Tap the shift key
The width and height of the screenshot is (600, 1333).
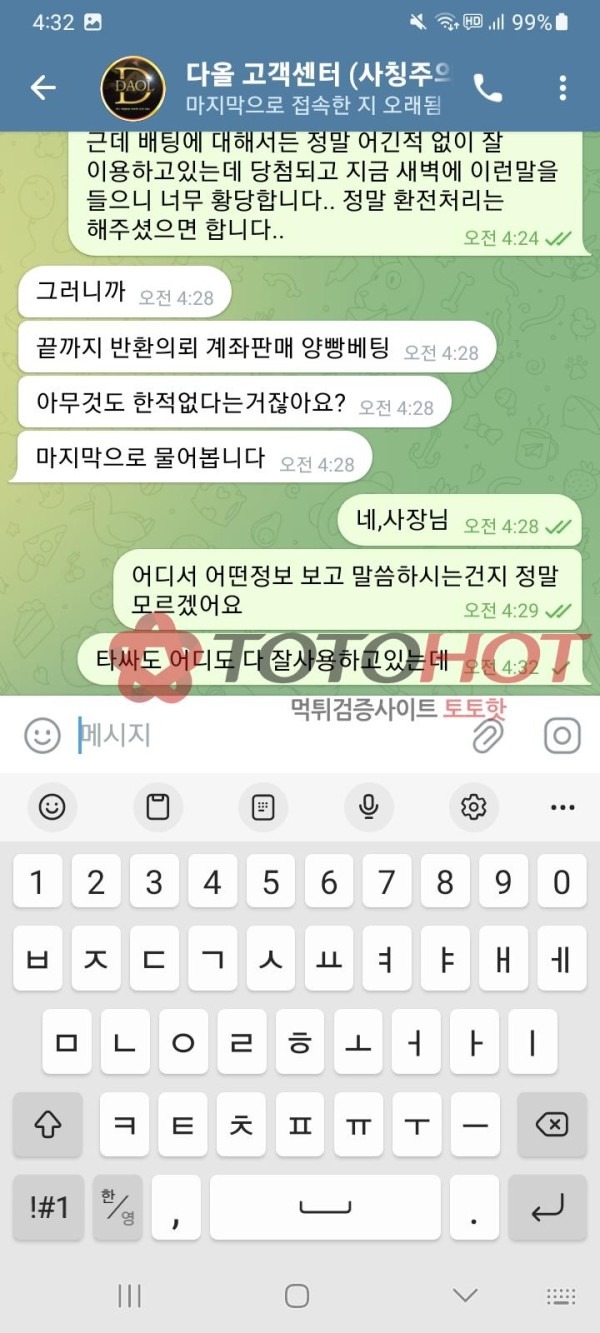click(49, 1125)
